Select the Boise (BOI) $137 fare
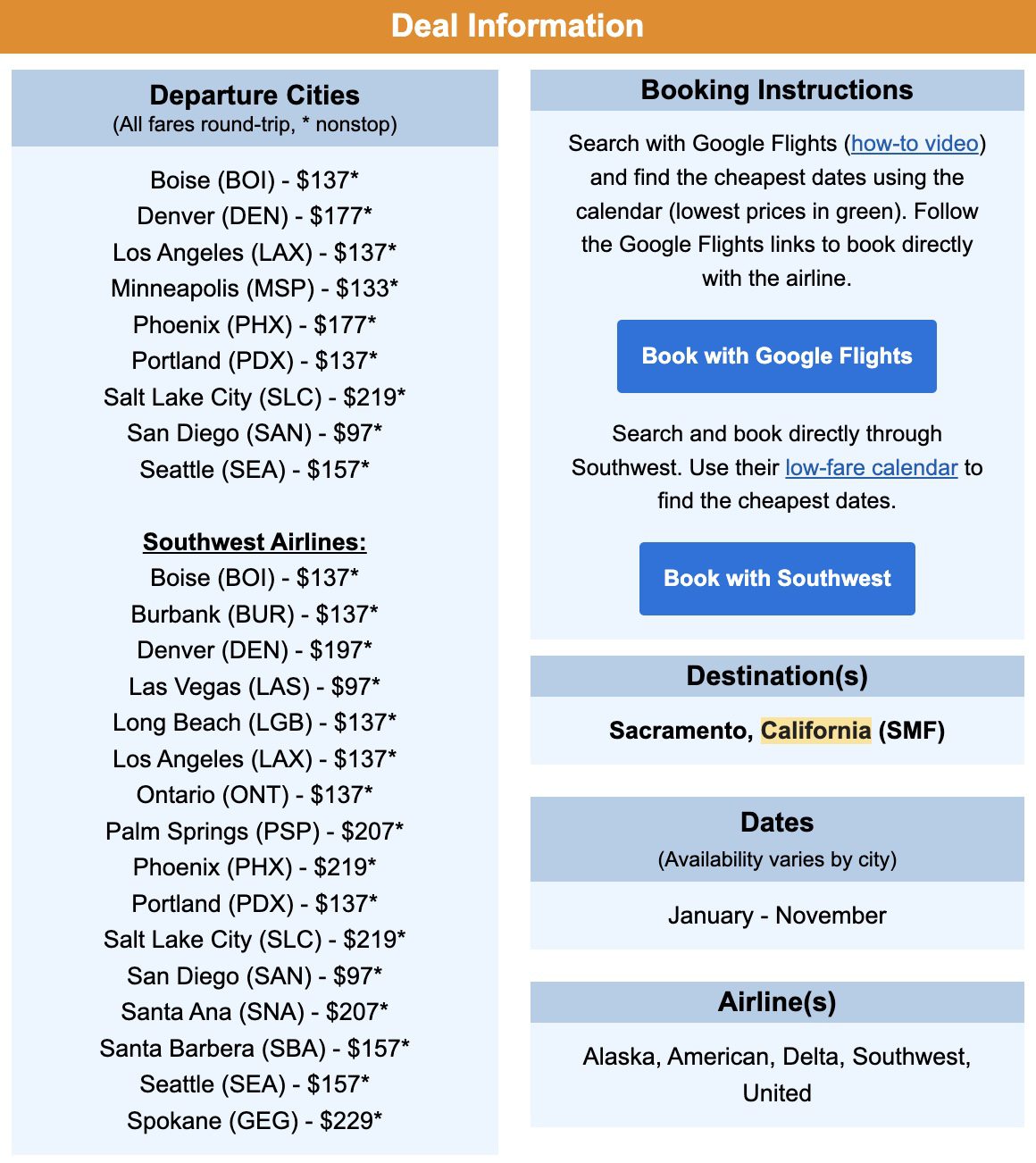This screenshot has width=1036, height=1163. 254,180
